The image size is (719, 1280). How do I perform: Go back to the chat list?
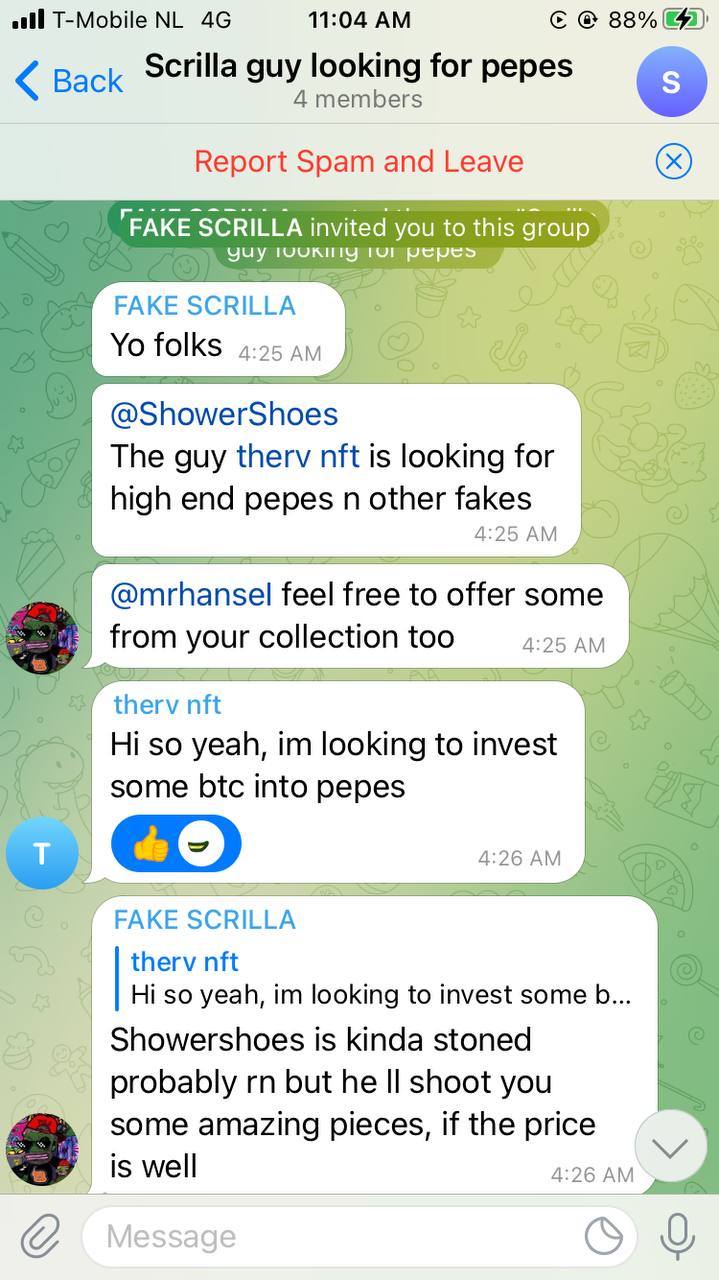coord(68,81)
